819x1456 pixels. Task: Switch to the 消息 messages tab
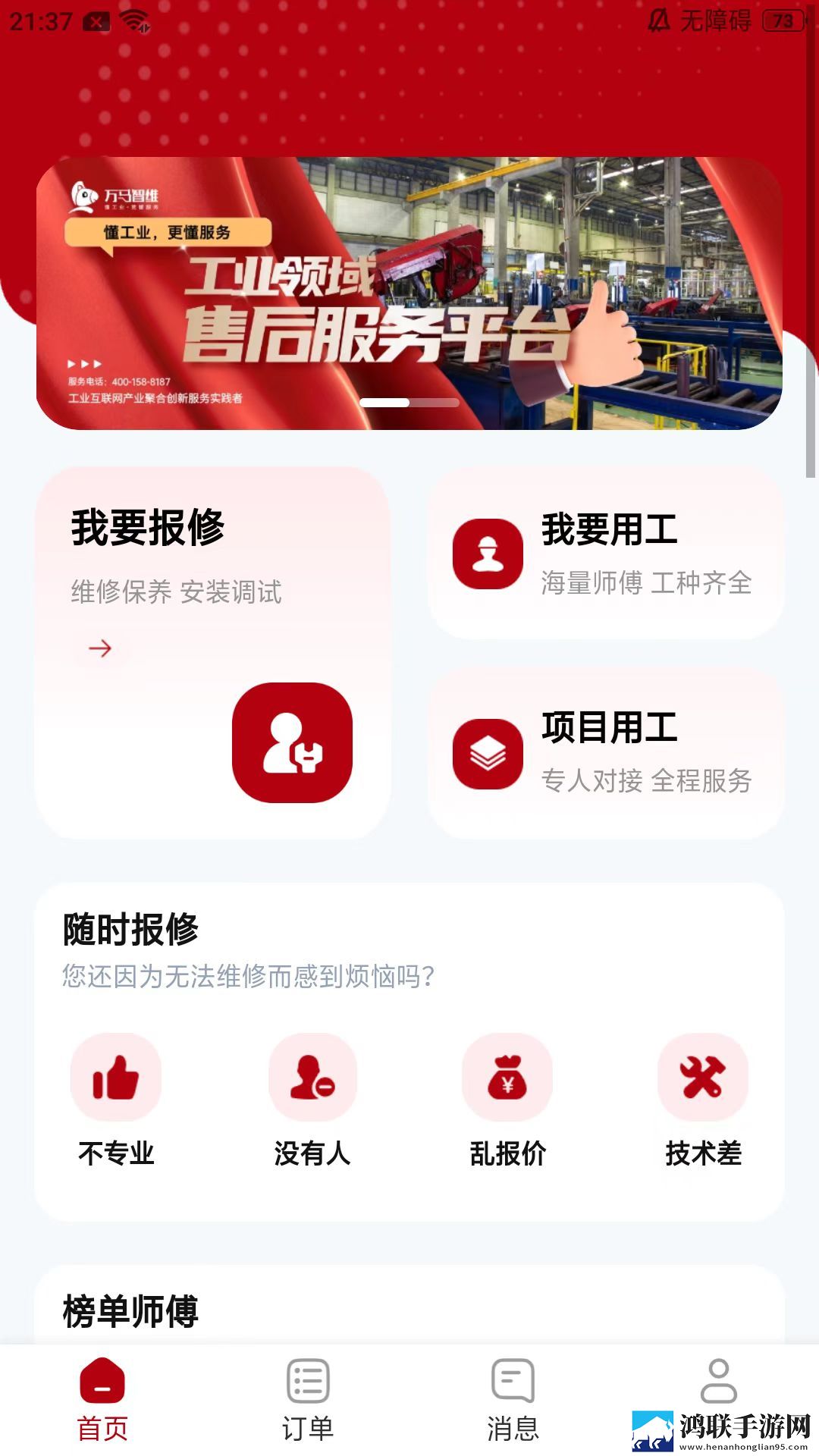(513, 1400)
